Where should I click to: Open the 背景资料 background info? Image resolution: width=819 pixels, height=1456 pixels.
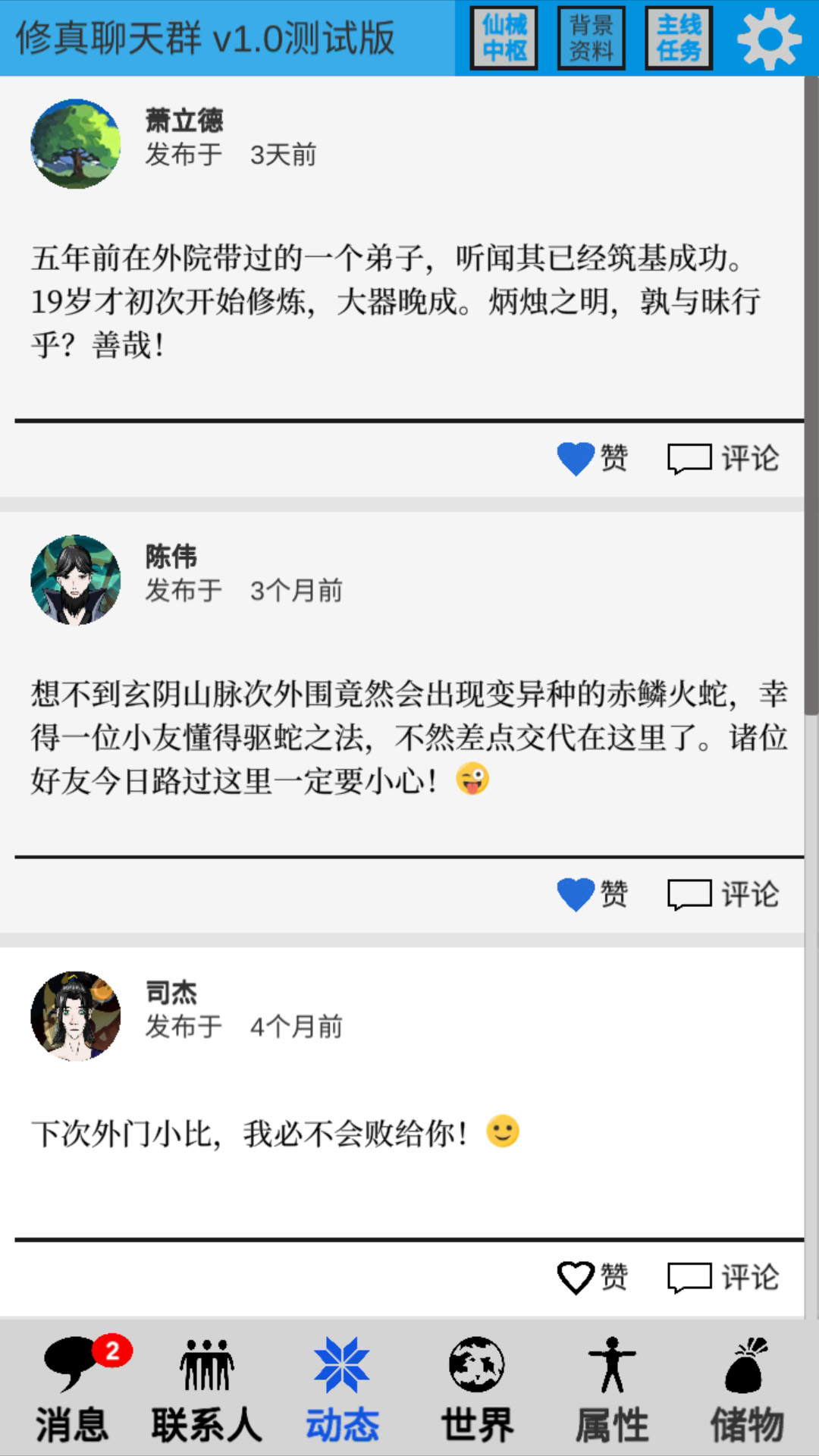click(x=590, y=36)
